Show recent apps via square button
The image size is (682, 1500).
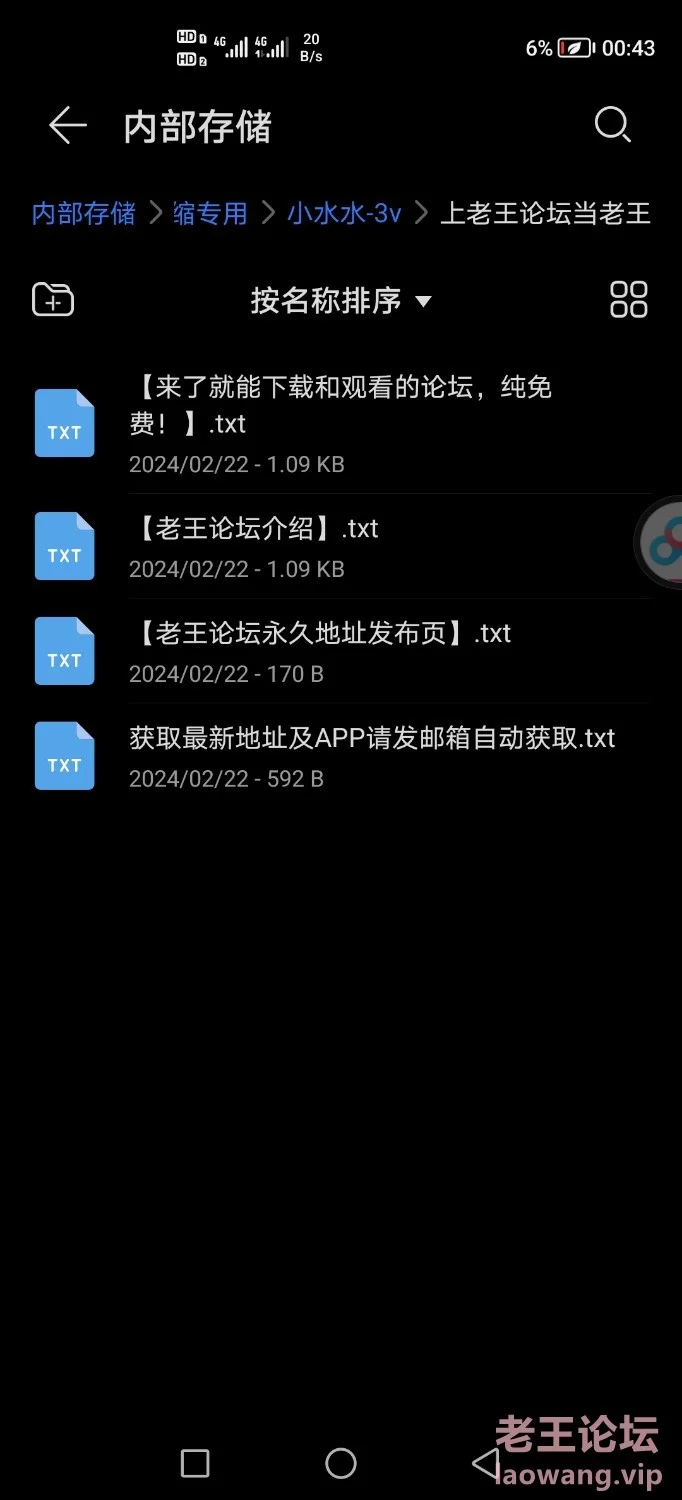click(195, 1463)
